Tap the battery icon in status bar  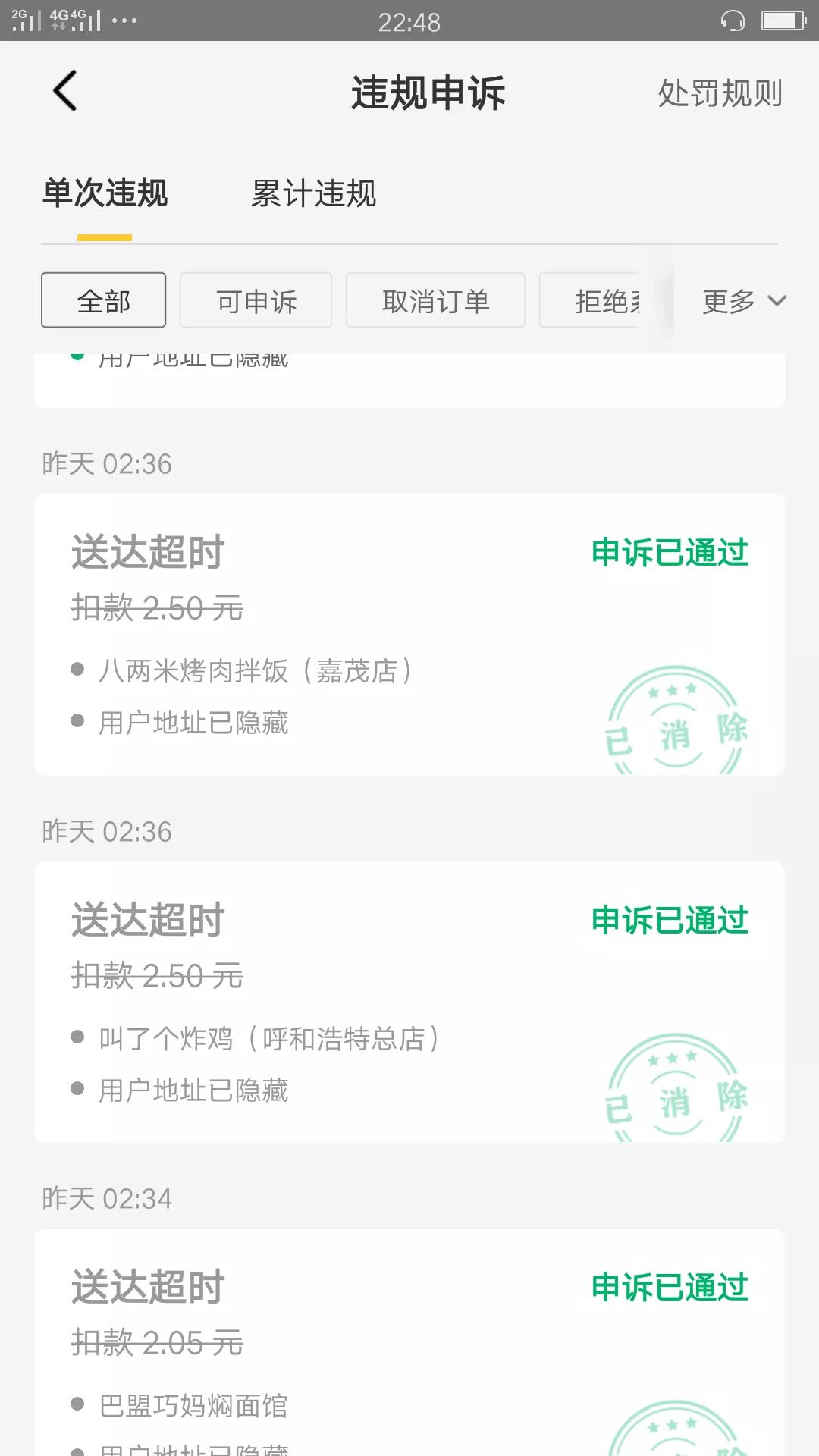click(x=781, y=22)
